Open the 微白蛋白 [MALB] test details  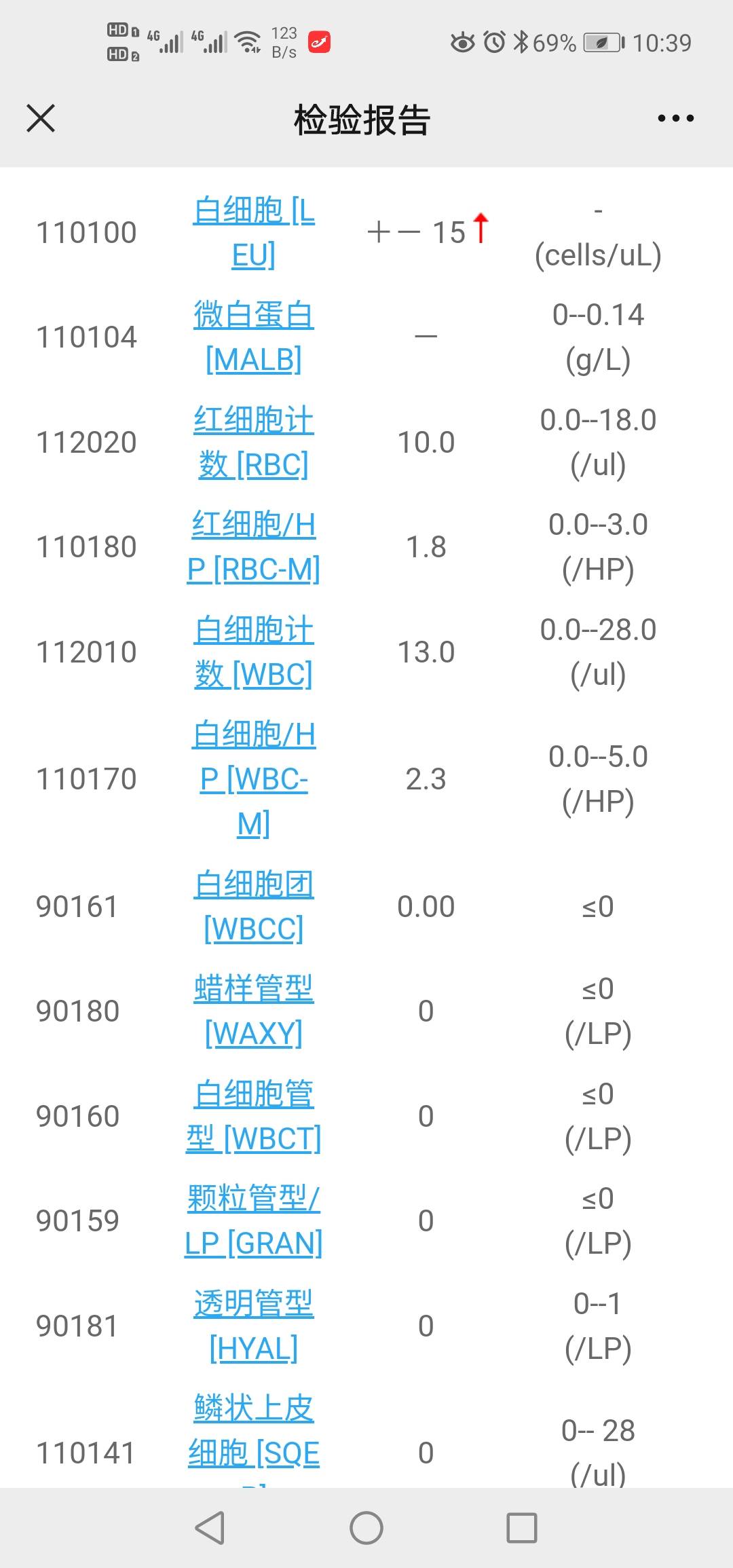254,337
